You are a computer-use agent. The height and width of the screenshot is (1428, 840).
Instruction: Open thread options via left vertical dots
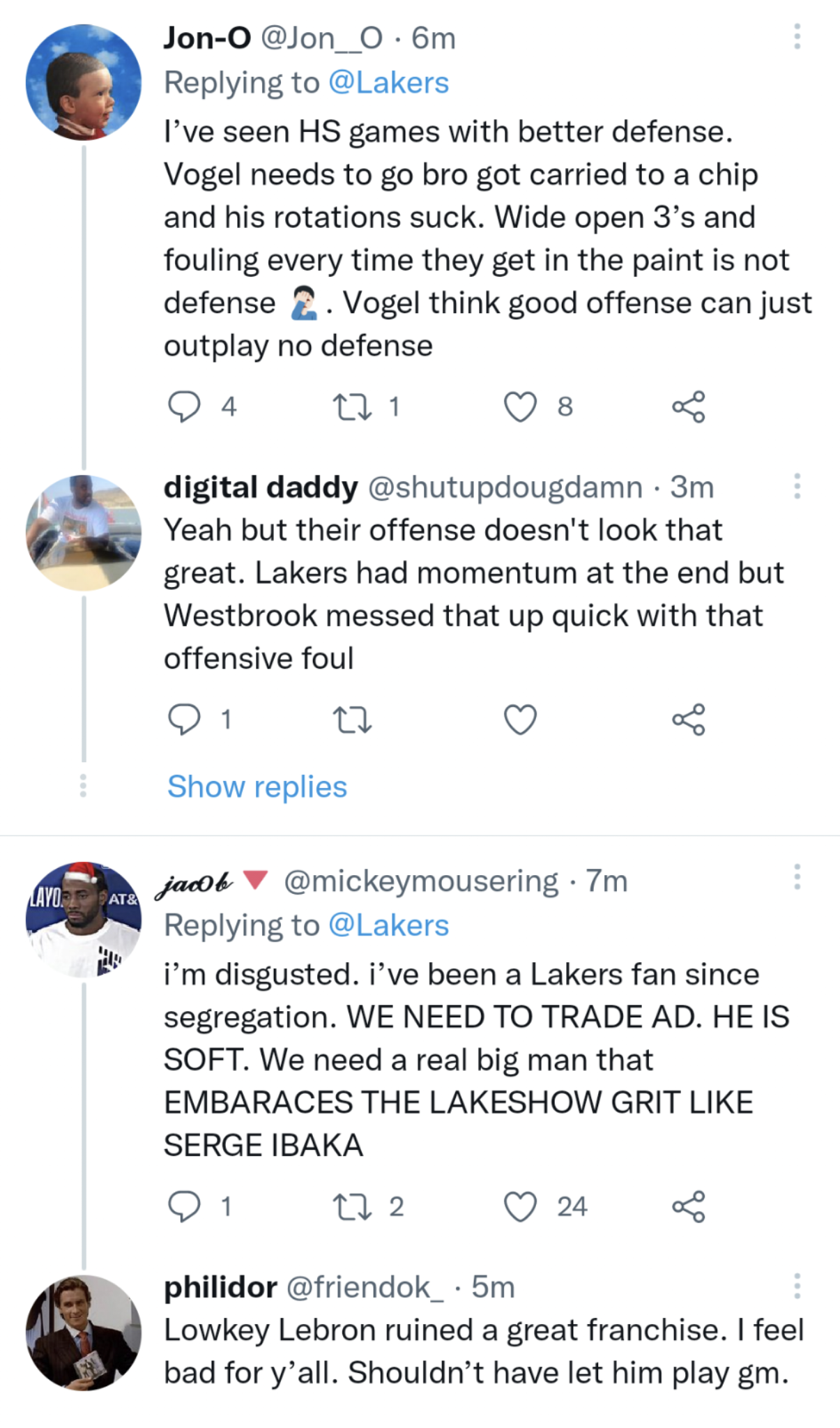(83, 787)
